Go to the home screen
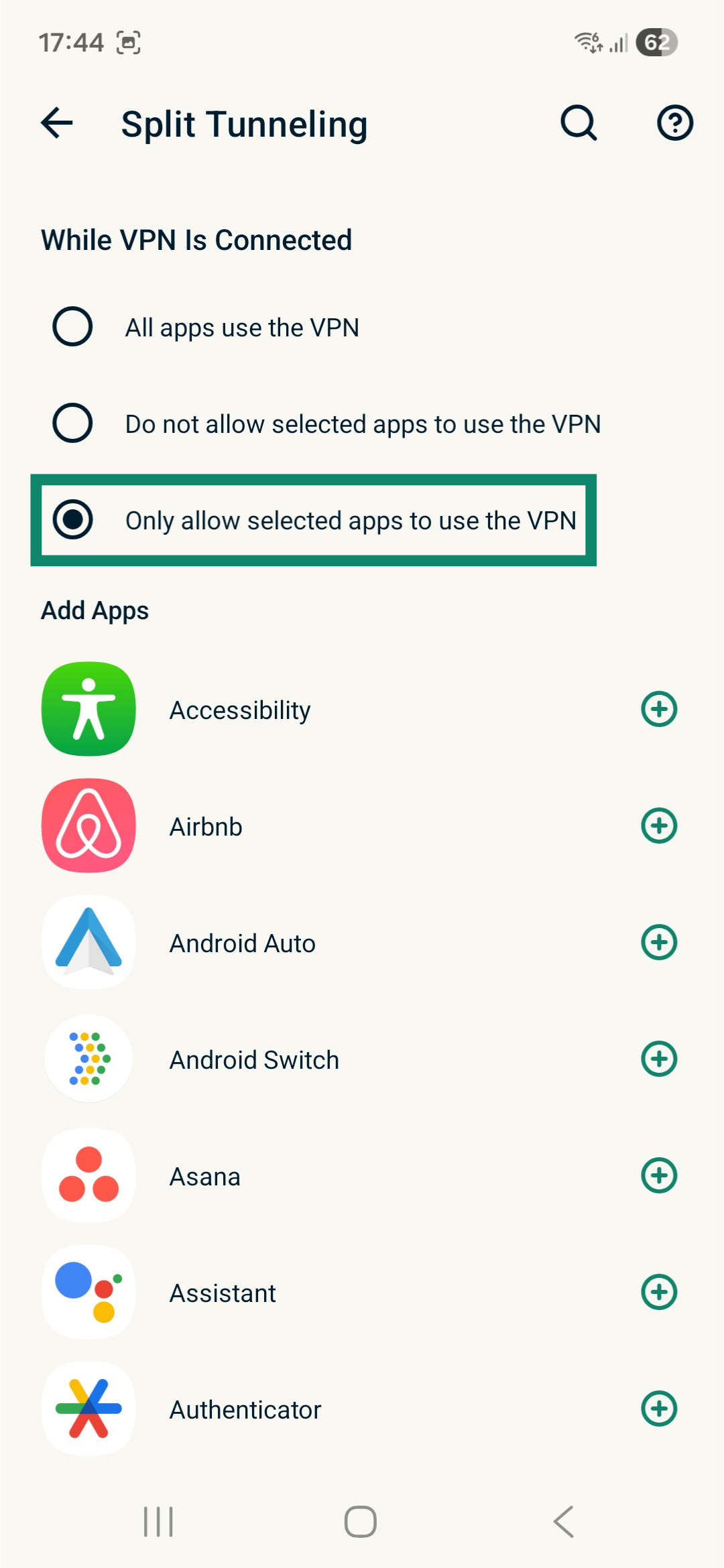Viewport: 724px width, 1568px height. tap(361, 1522)
